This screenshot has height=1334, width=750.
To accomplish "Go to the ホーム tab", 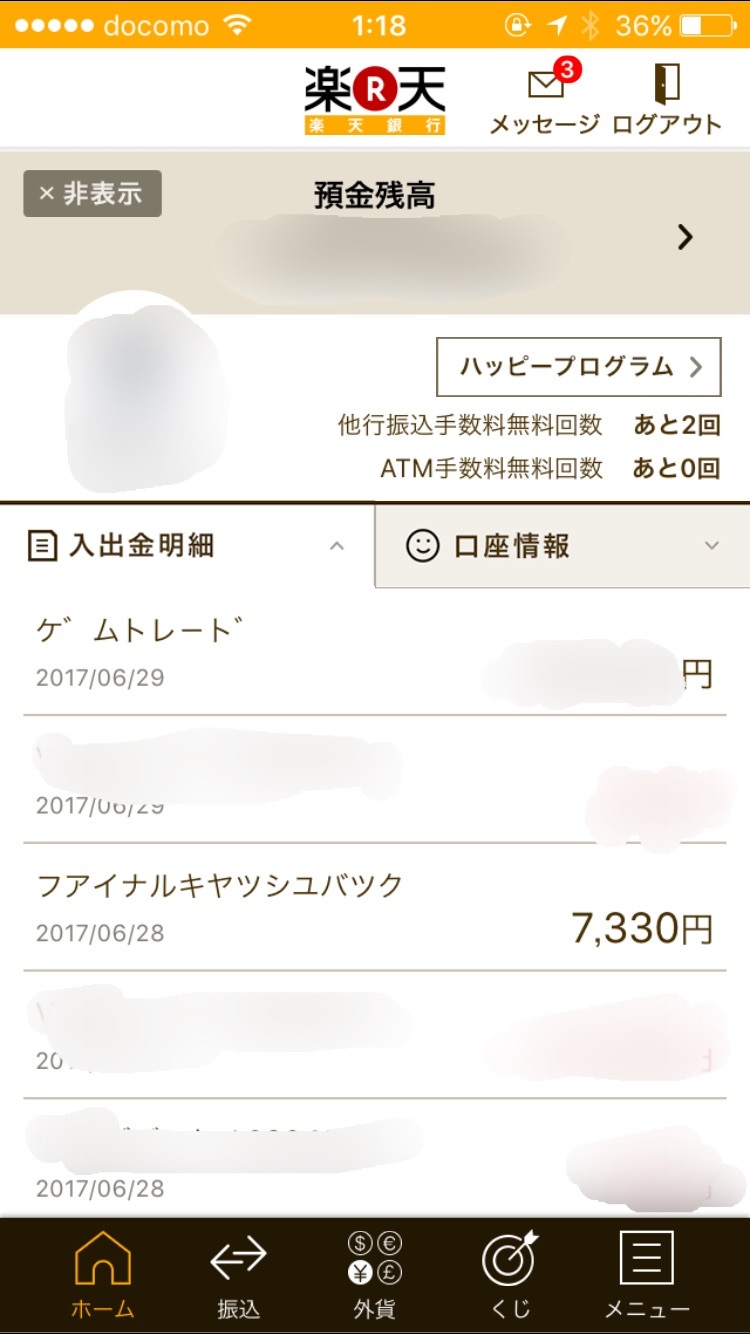I will 103,1275.
